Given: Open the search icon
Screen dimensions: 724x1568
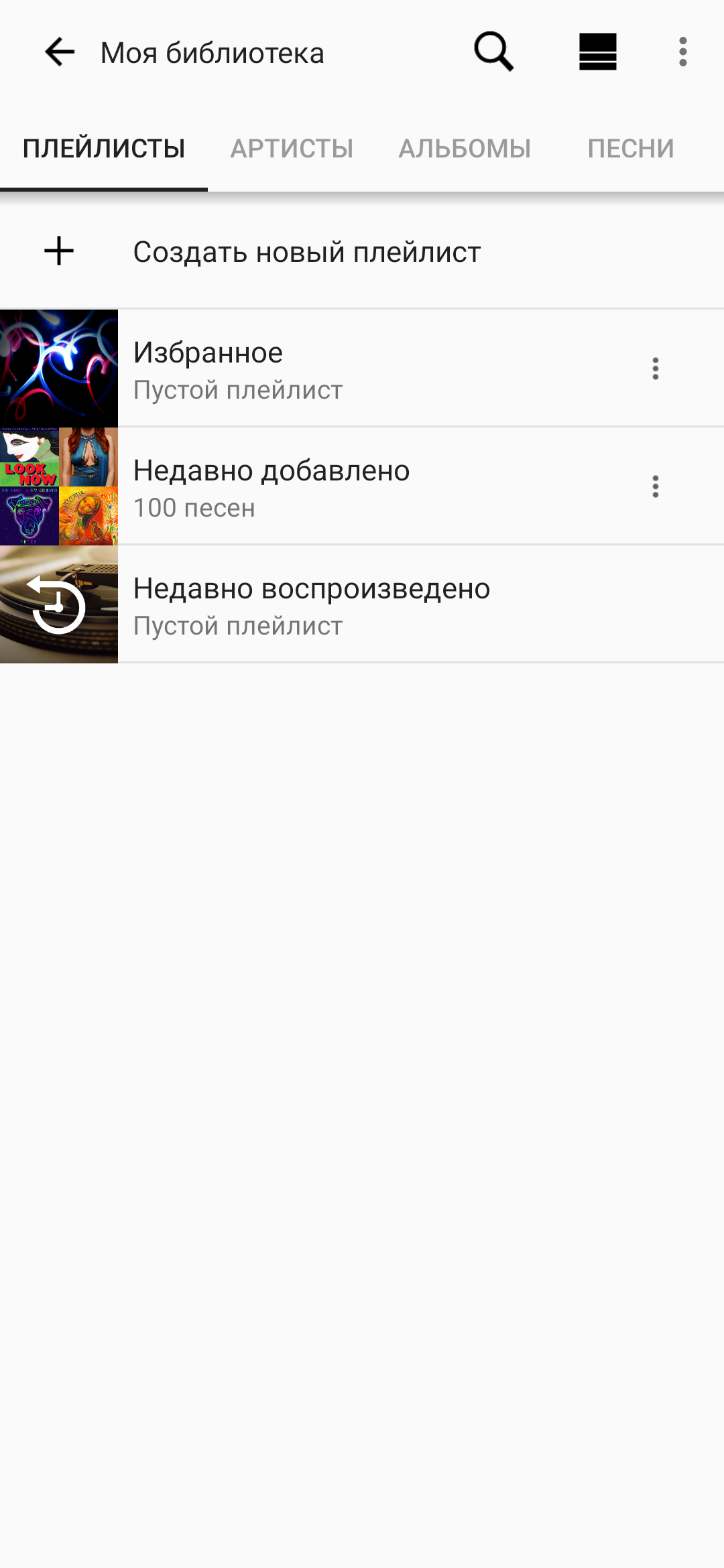Looking at the screenshot, I should tap(494, 52).
